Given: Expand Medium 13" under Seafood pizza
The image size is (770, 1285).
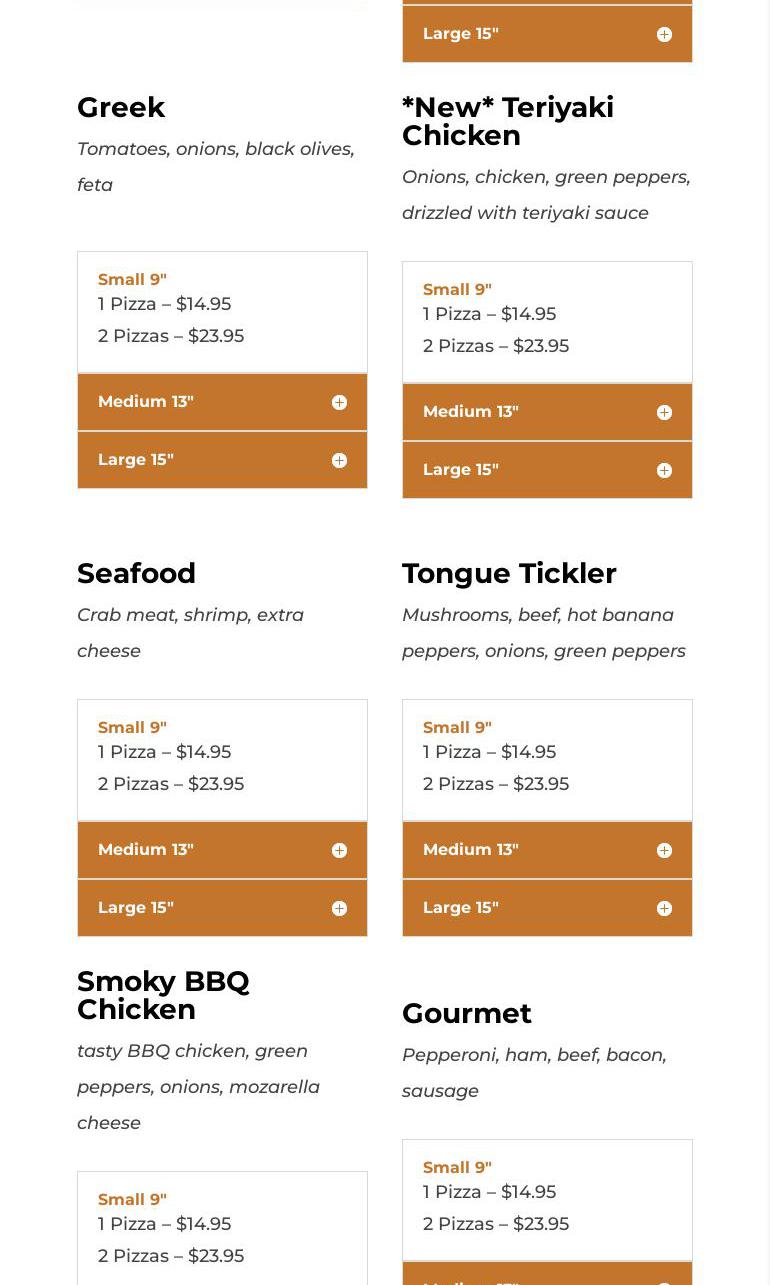Looking at the screenshot, I should (x=222, y=850).
